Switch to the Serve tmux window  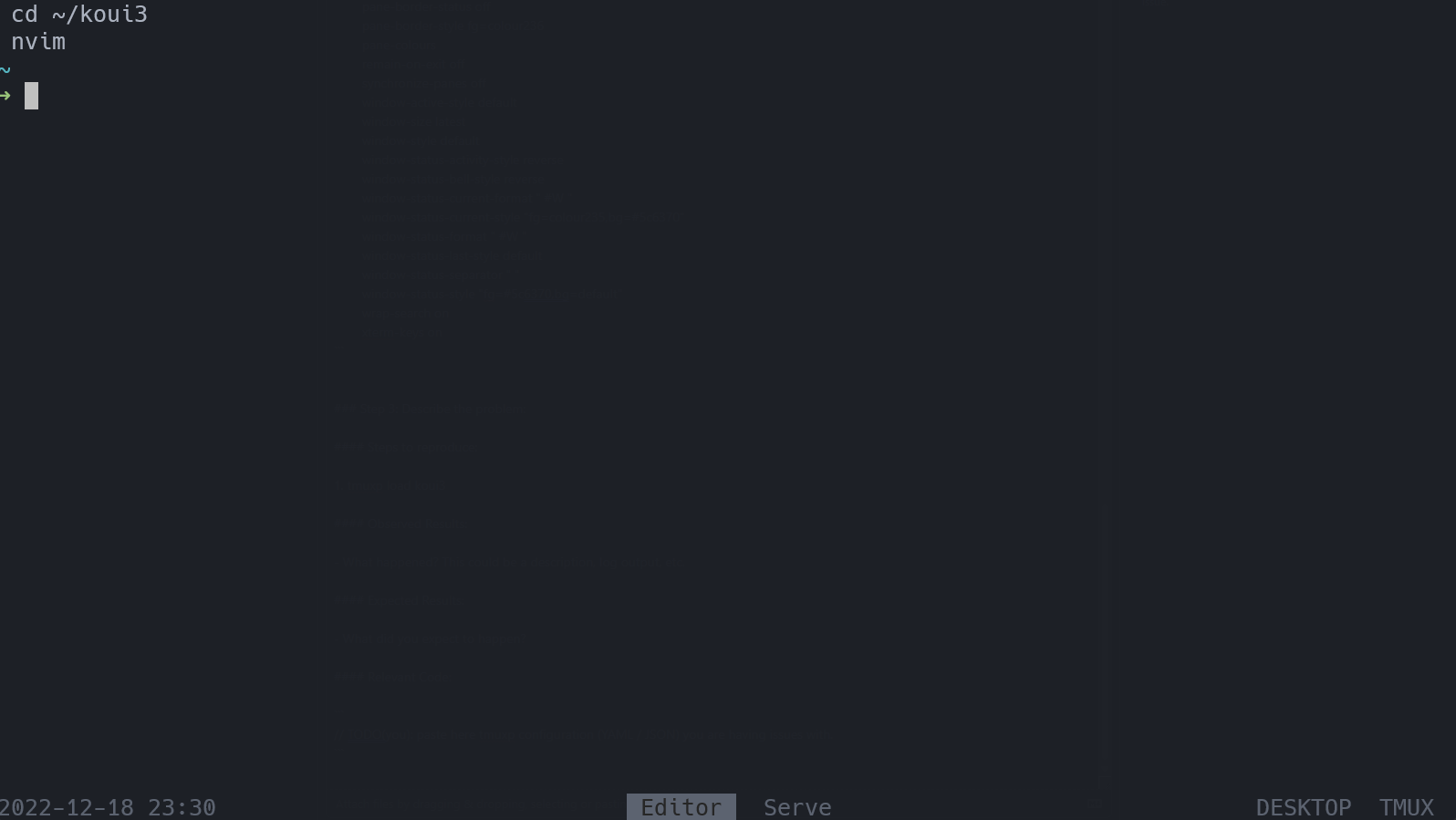[796, 807]
